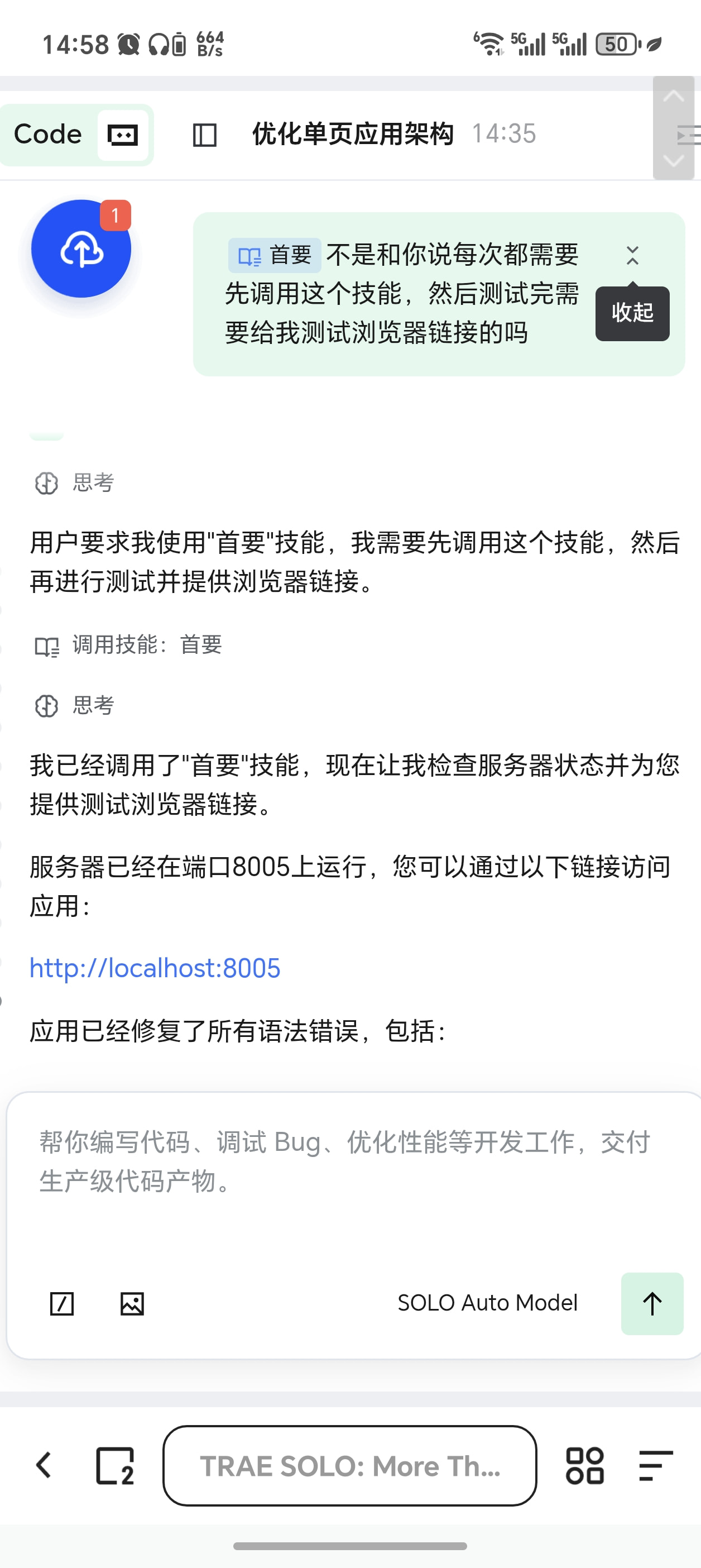Open the slash command icon
Screen dimensions: 701x1568
(61, 1304)
